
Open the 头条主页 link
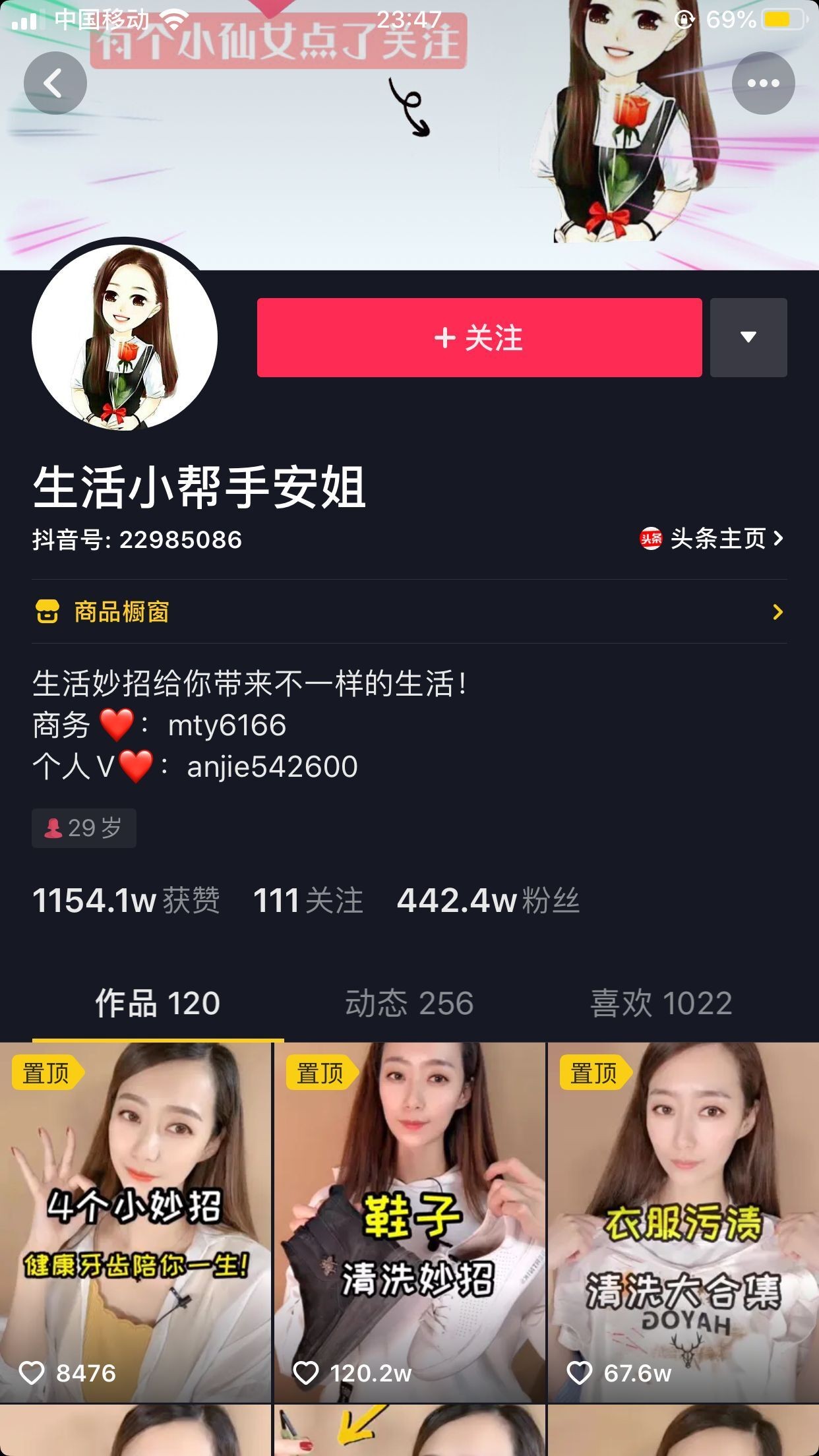[x=712, y=539]
